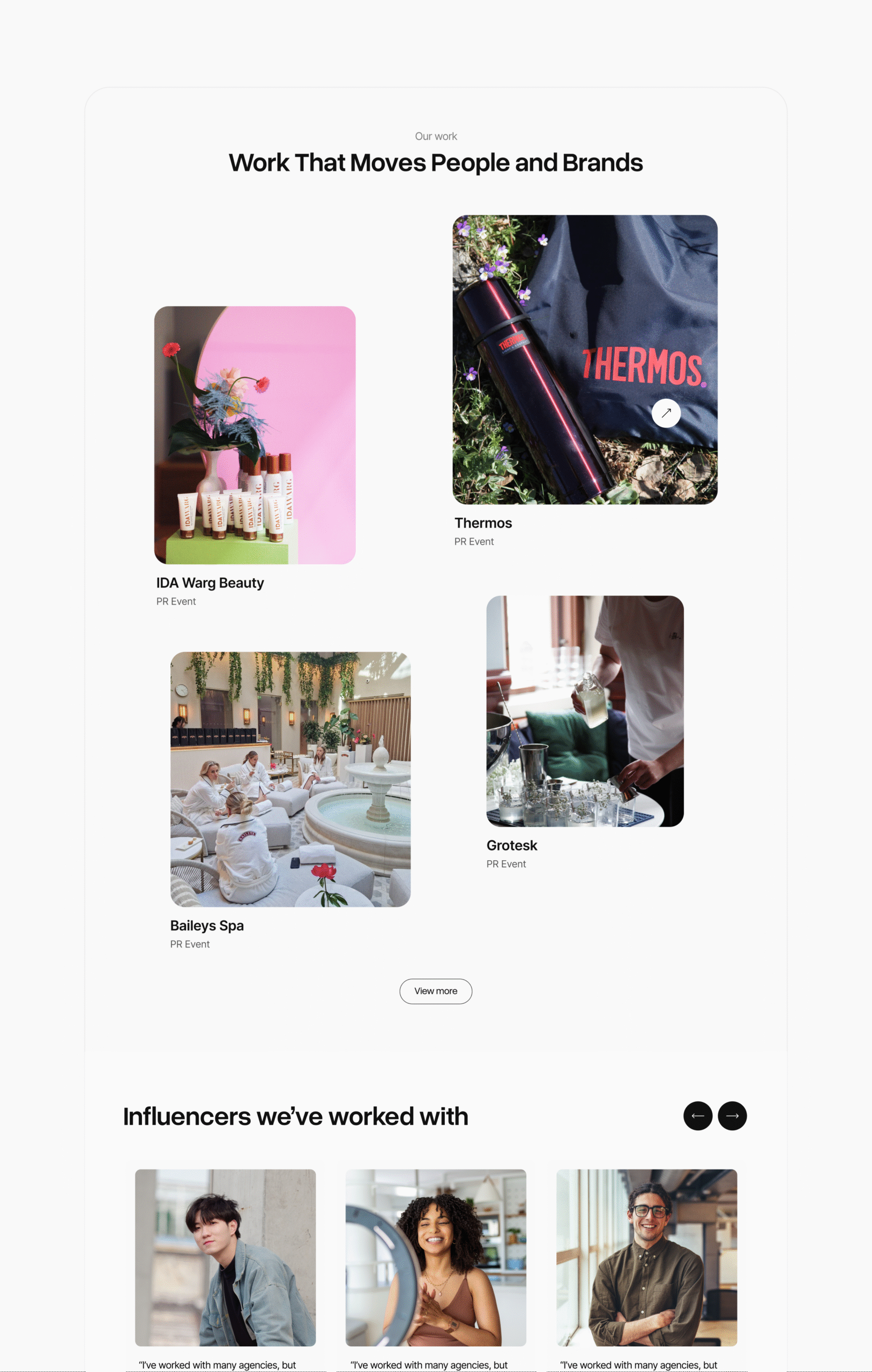This screenshot has height=1372, width=872.
Task: Tap the View more button
Action: point(435,991)
